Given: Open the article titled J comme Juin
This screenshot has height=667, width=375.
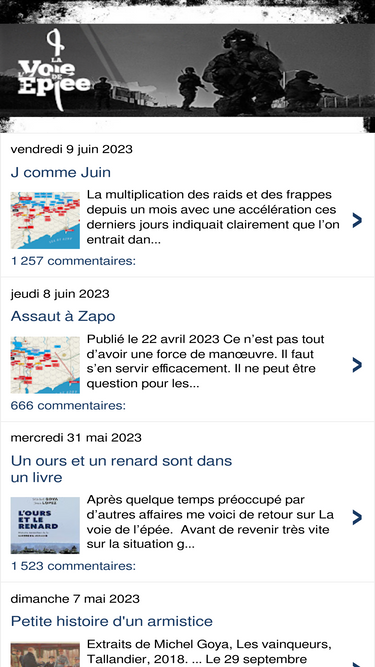Looking at the screenshot, I should 61,172.
